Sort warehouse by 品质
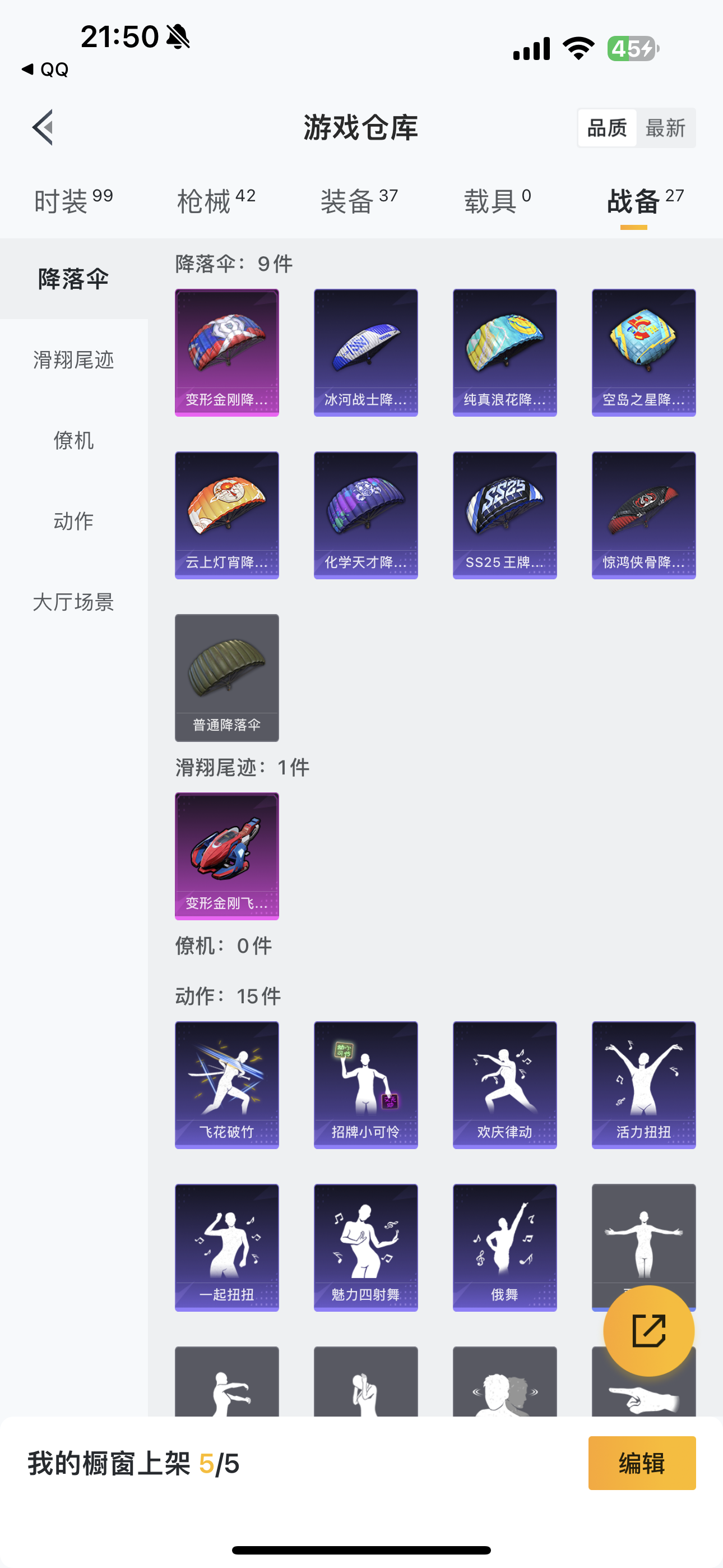 [607, 128]
